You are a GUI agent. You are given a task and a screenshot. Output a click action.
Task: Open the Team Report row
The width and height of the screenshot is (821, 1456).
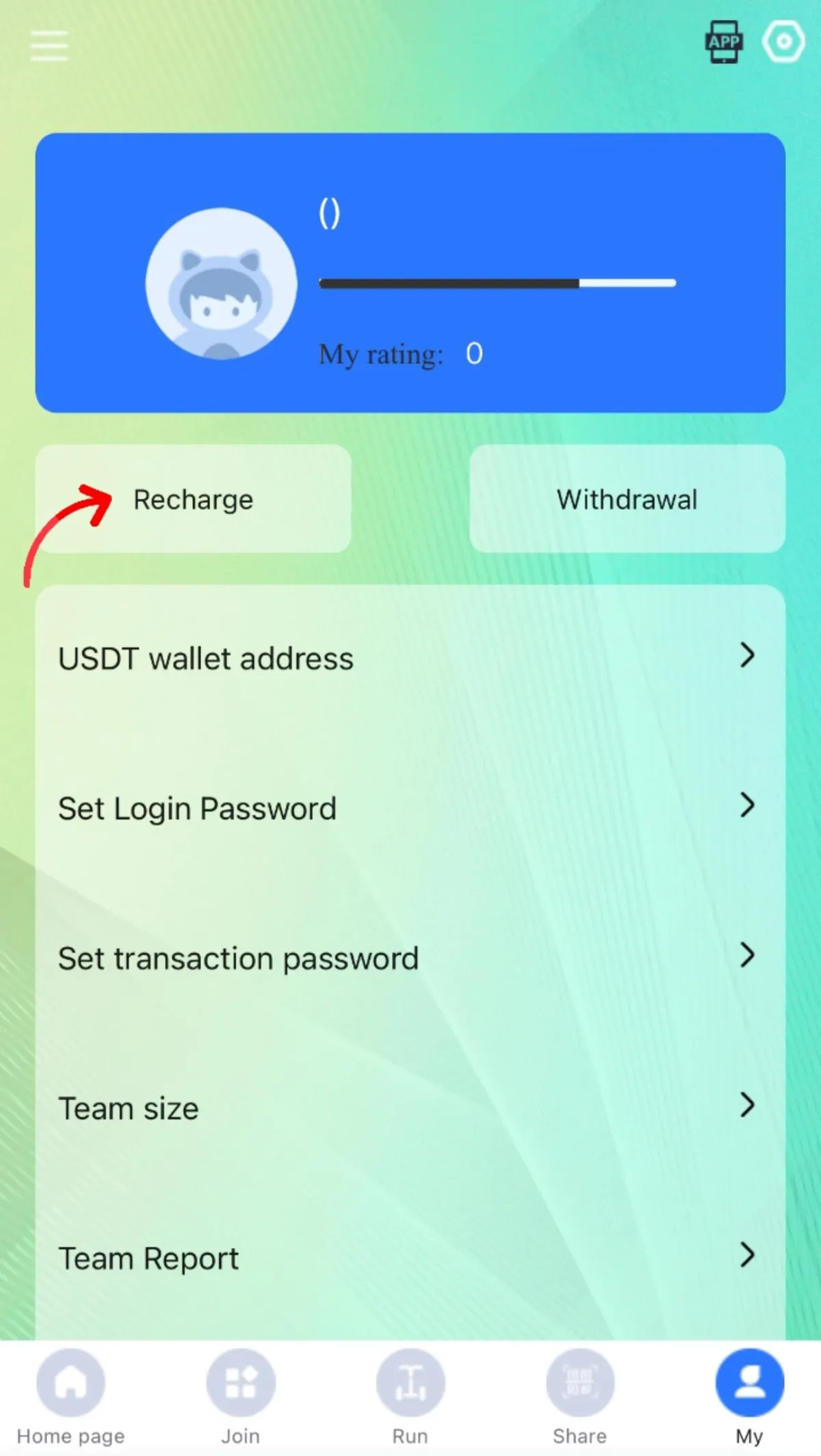pyautogui.click(x=410, y=1258)
